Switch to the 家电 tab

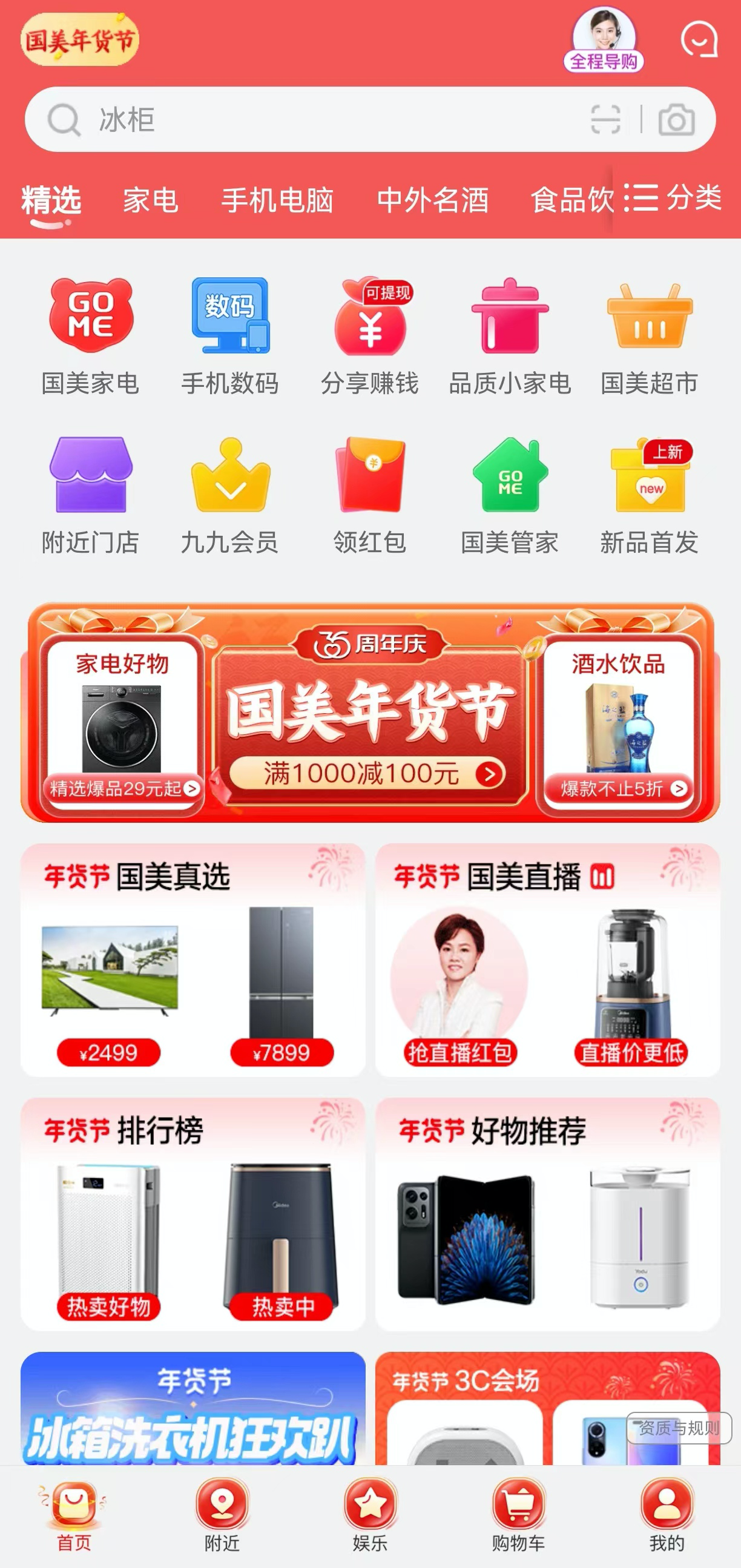click(x=150, y=200)
